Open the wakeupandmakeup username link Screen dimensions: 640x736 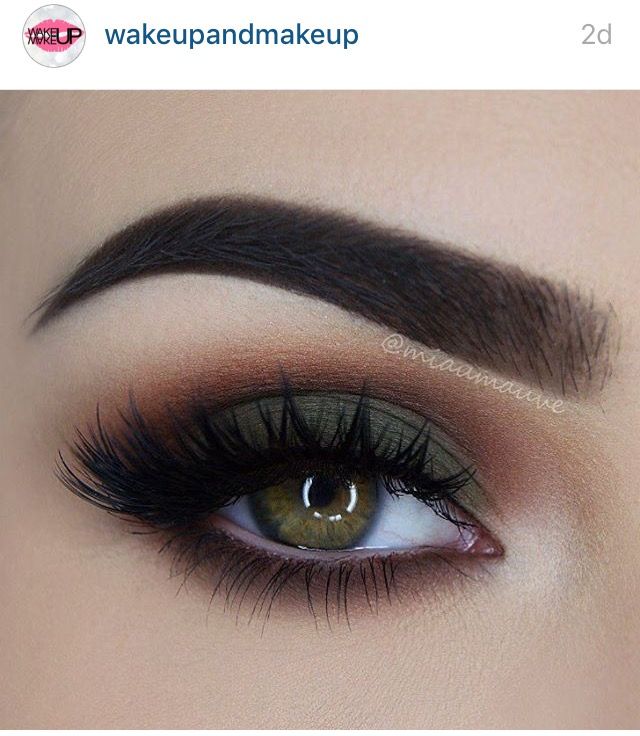(x=231, y=36)
